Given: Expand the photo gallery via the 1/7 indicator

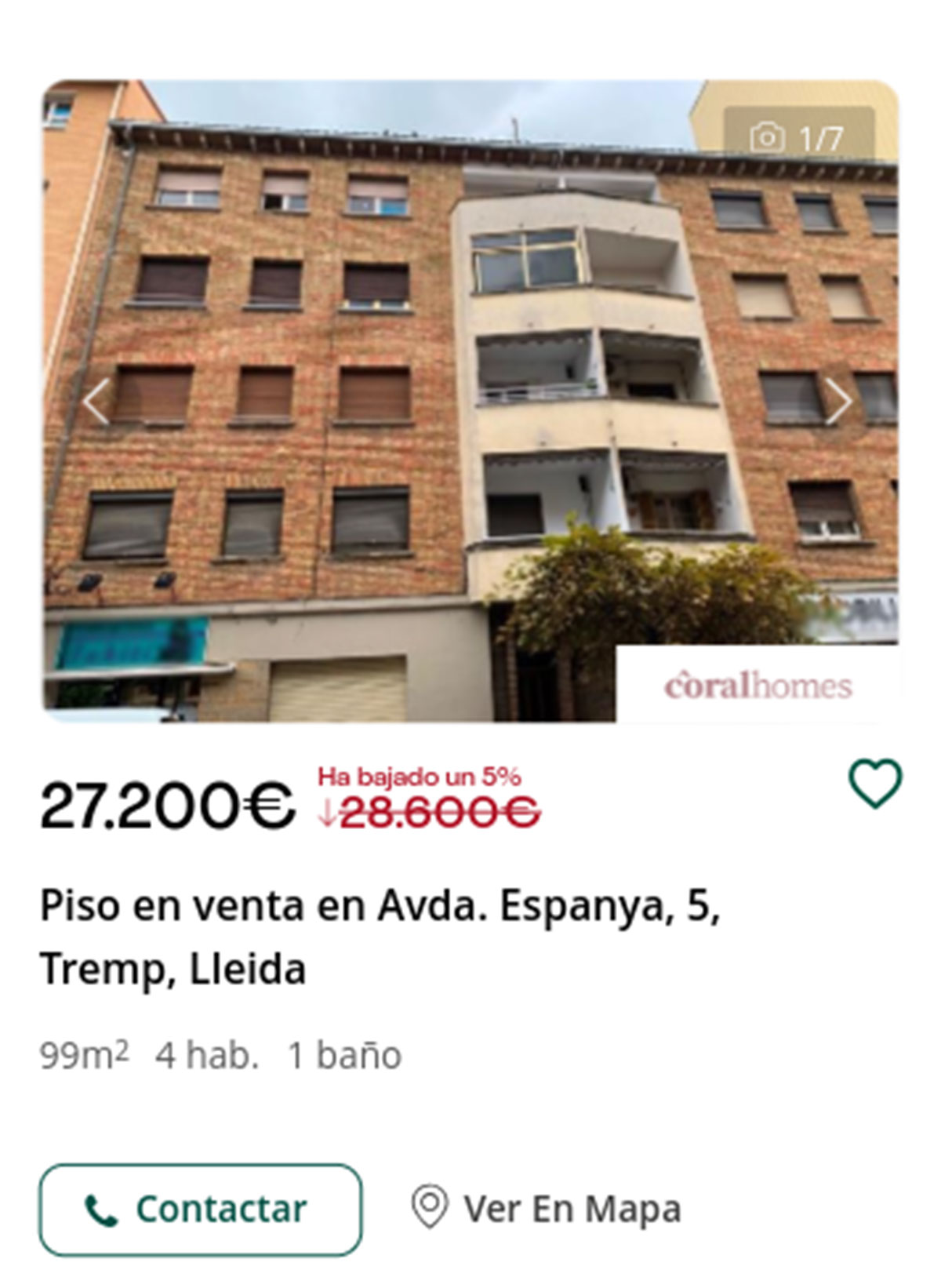Looking at the screenshot, I should (800, 137).
